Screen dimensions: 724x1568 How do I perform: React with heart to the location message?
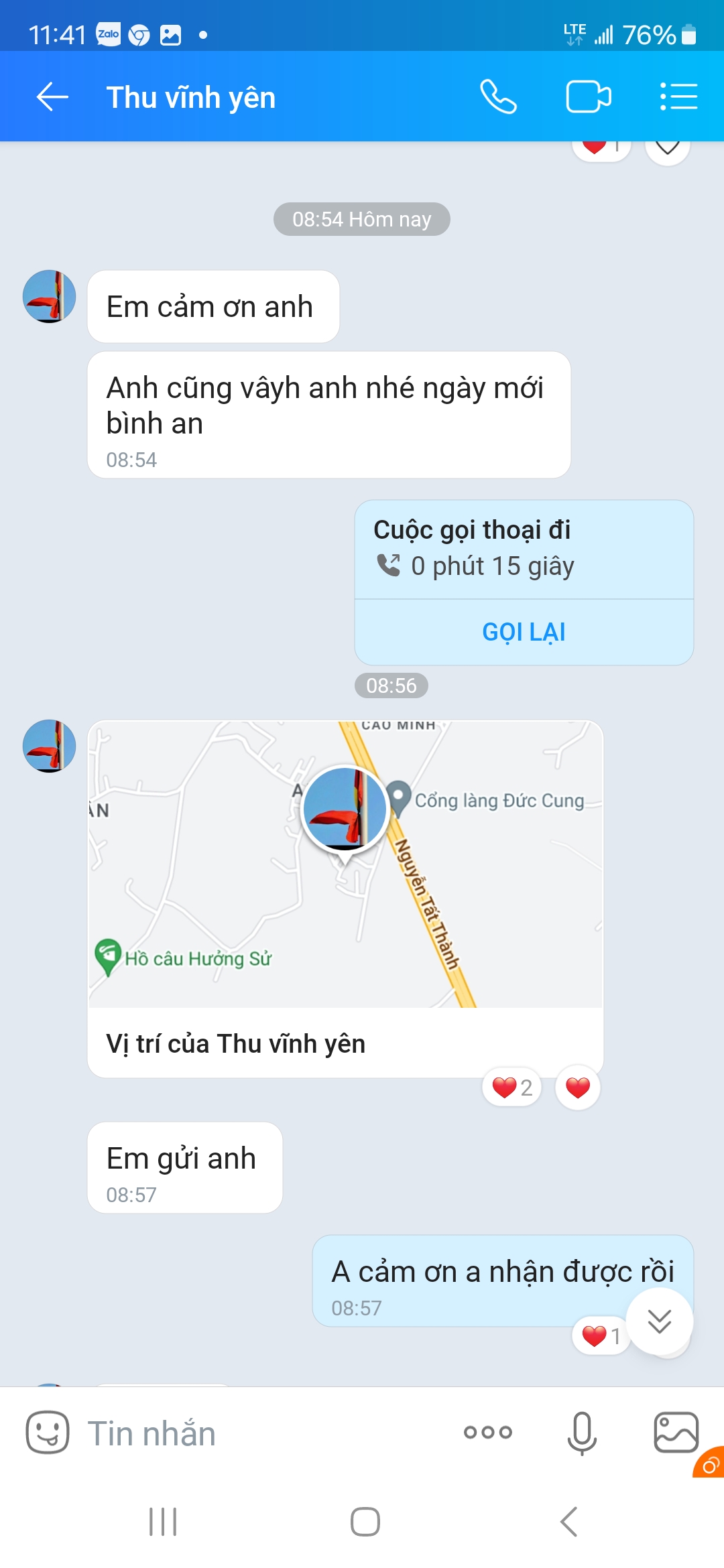tap(578, 1087)
